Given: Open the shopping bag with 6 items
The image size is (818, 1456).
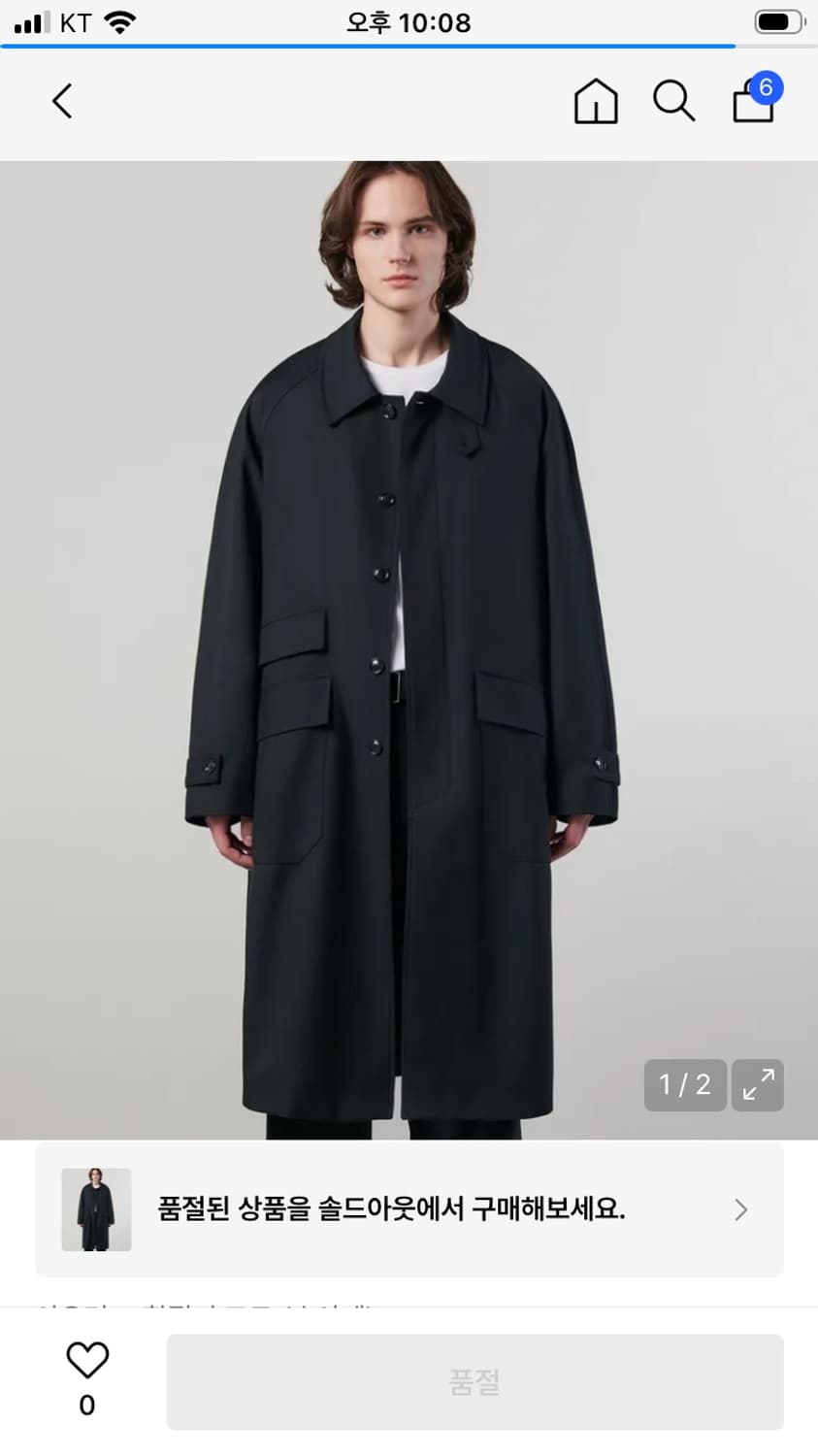Looking at the screenshot, I should pos(752,104).
